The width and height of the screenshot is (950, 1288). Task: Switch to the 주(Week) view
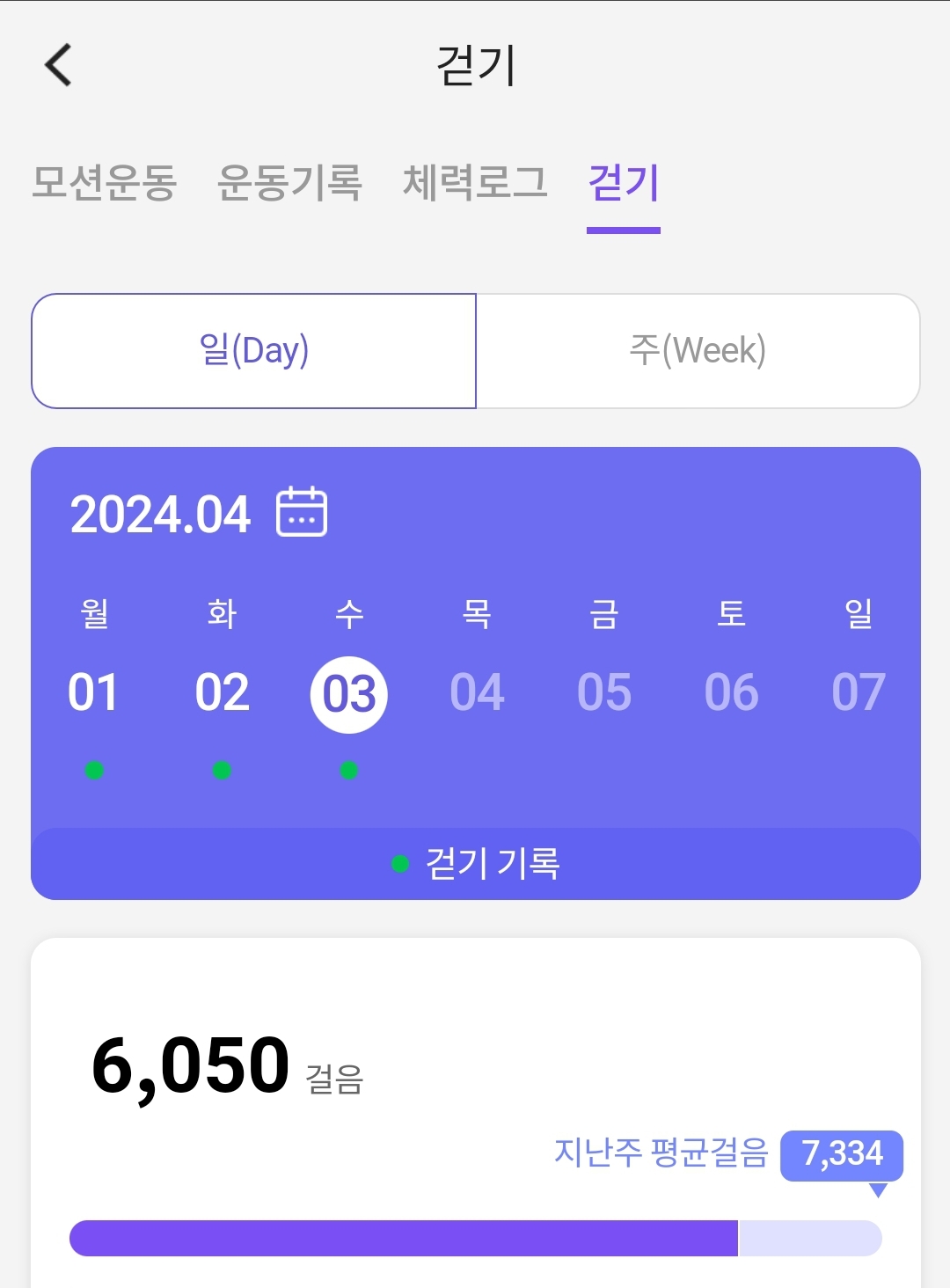click(x=698, y=351)
